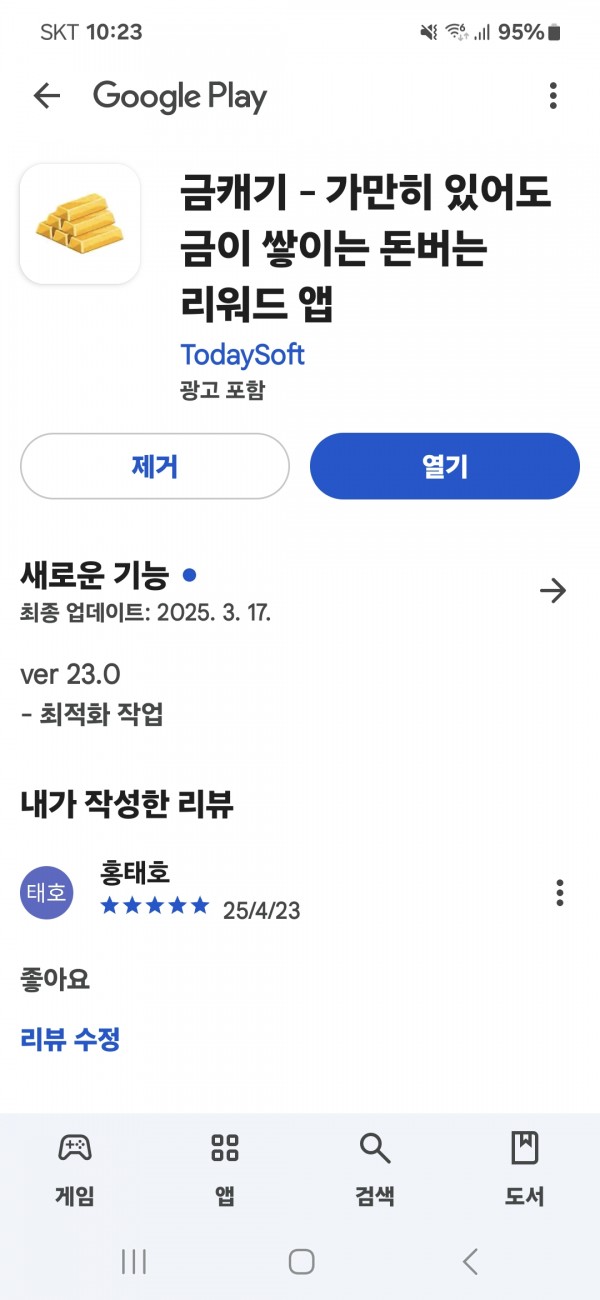600x1300 pixels.
Task: Switch to the 앱 tab
Action: pos(225,1169)
